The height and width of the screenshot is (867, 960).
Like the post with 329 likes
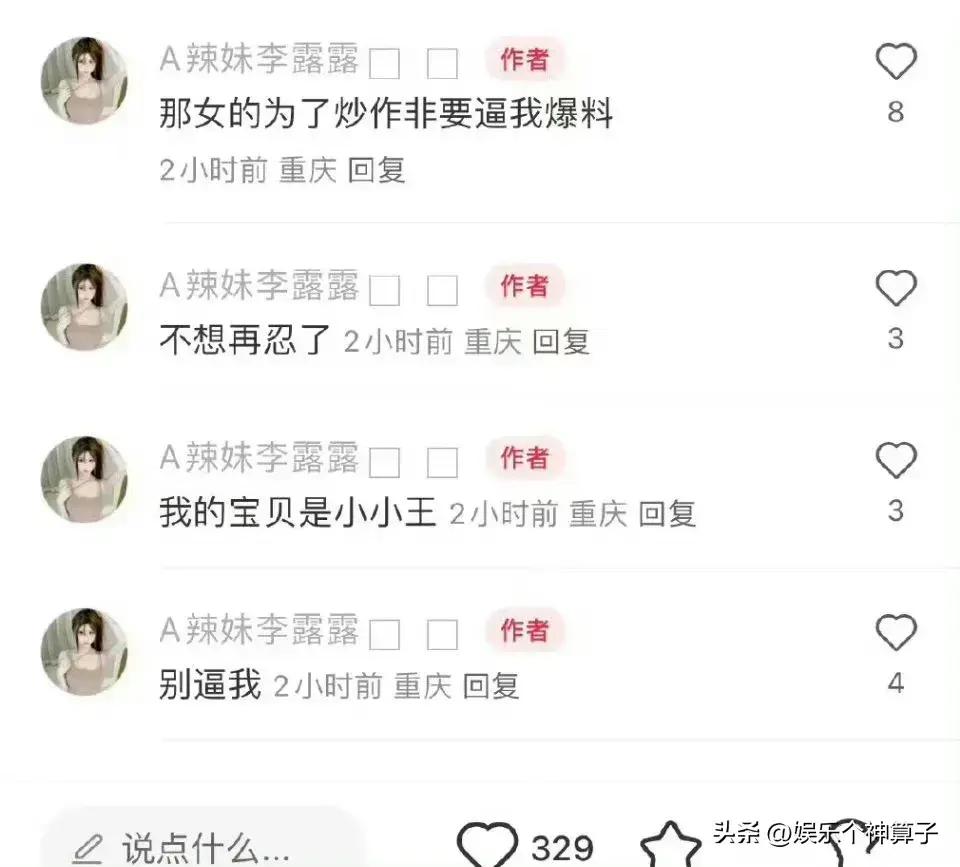[488, 847]
